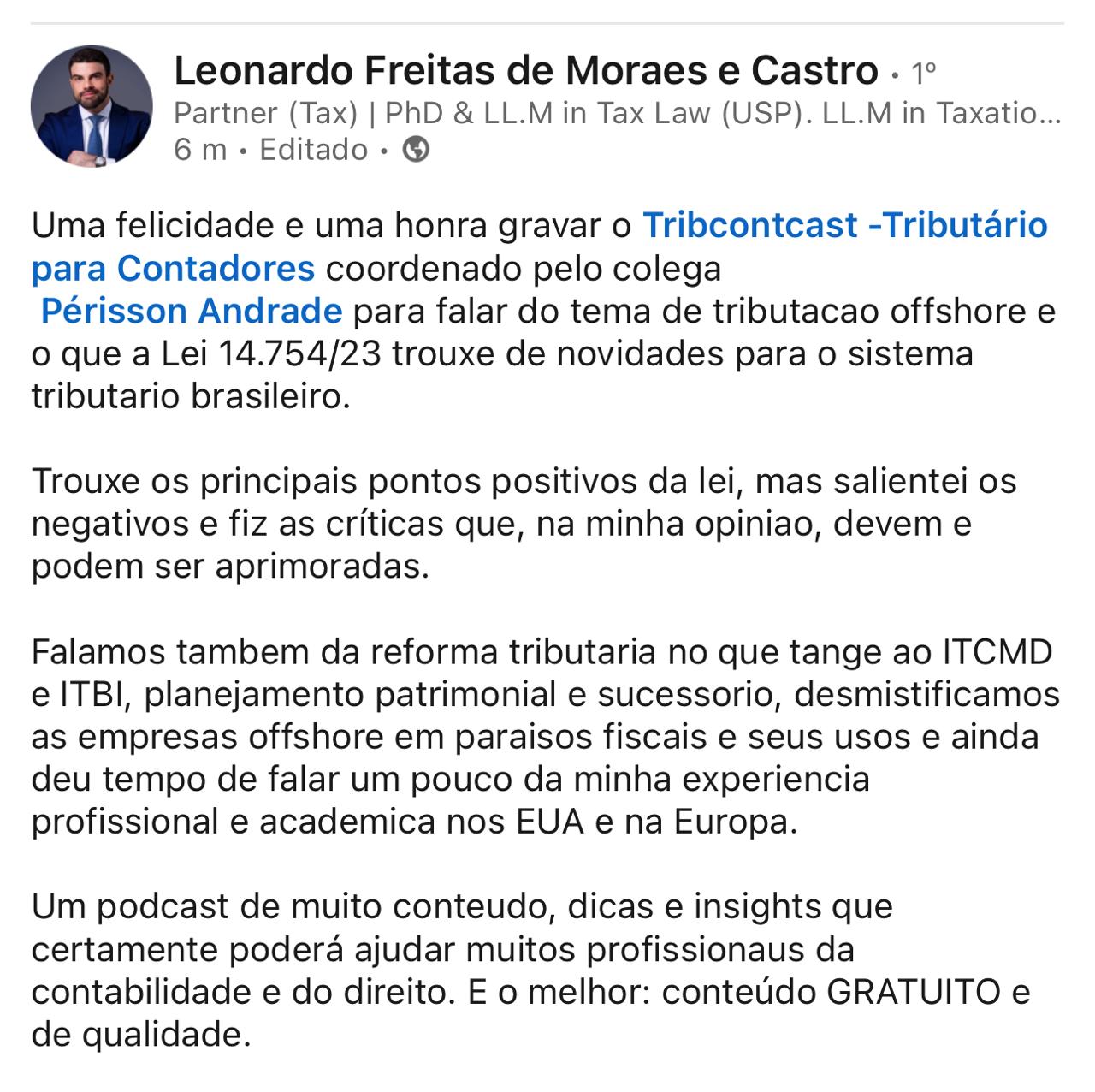Open the Tribcontcast -Tributário para Contadores mention
Viewport: 1095px width, 1092px height.
click(843, 226)
